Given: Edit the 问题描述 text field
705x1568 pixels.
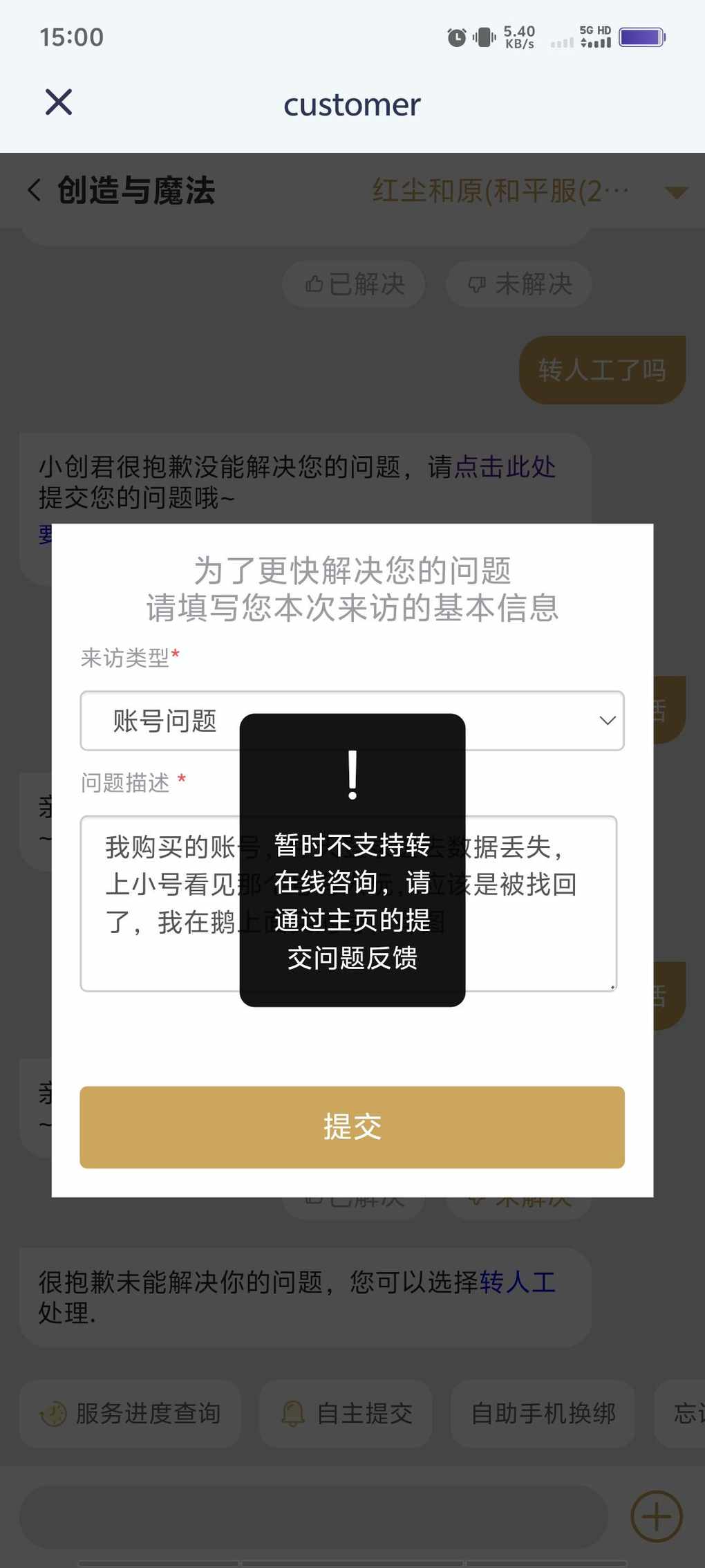Looking at the screenshot, I should pos(348,903).
